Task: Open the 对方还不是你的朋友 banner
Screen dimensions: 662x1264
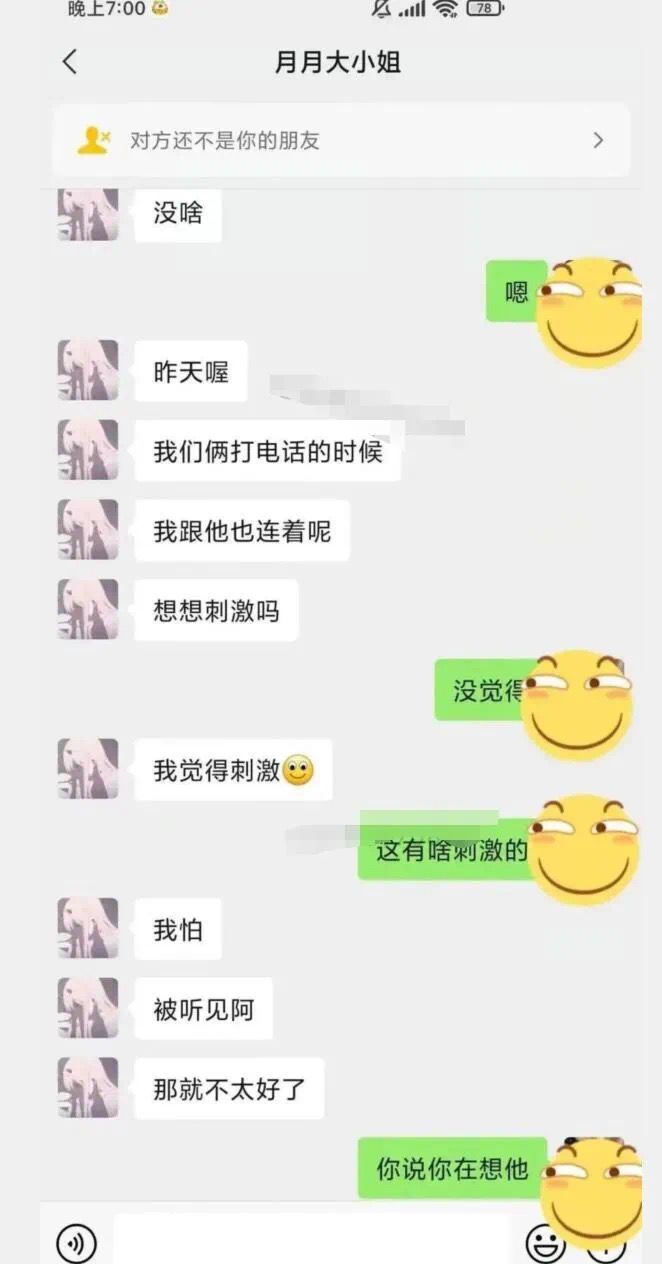Action: pyautogui.click(x=341, y=141)
